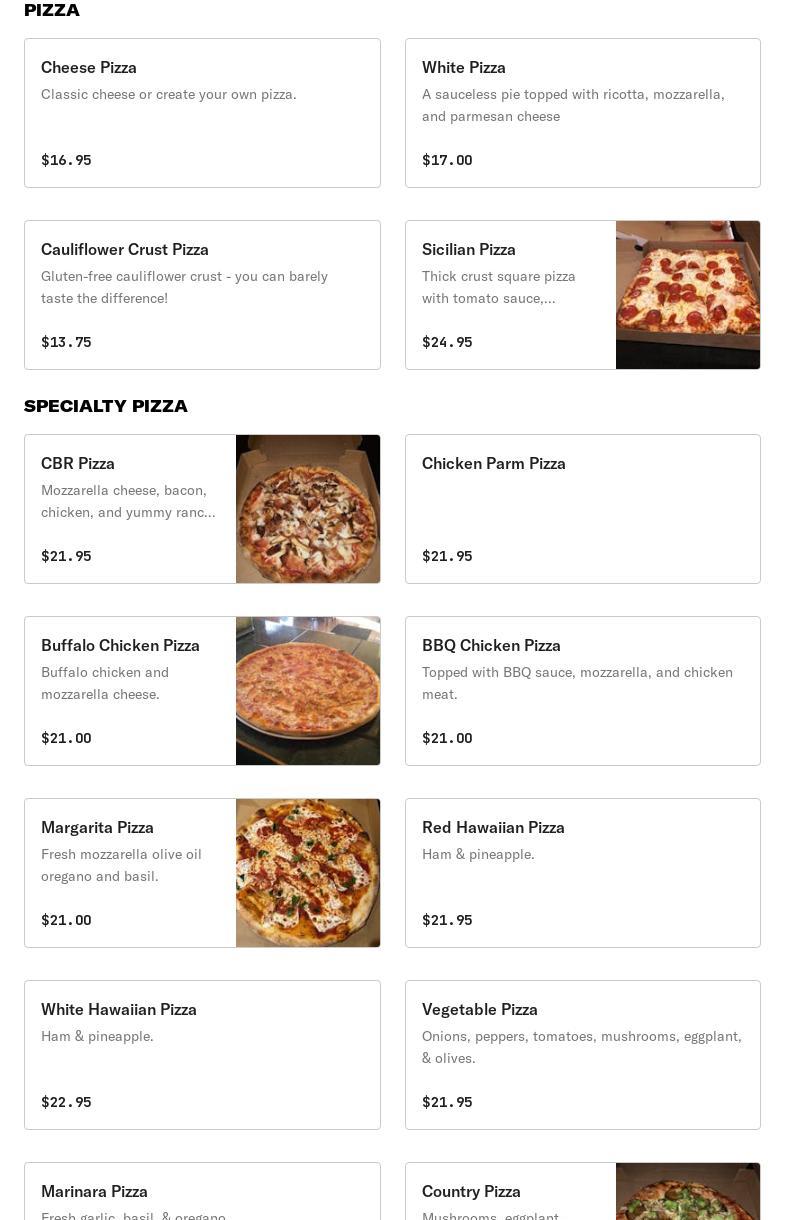Select the White Pizza card
The image size is (785, 1220).
[x=582, y=113]
